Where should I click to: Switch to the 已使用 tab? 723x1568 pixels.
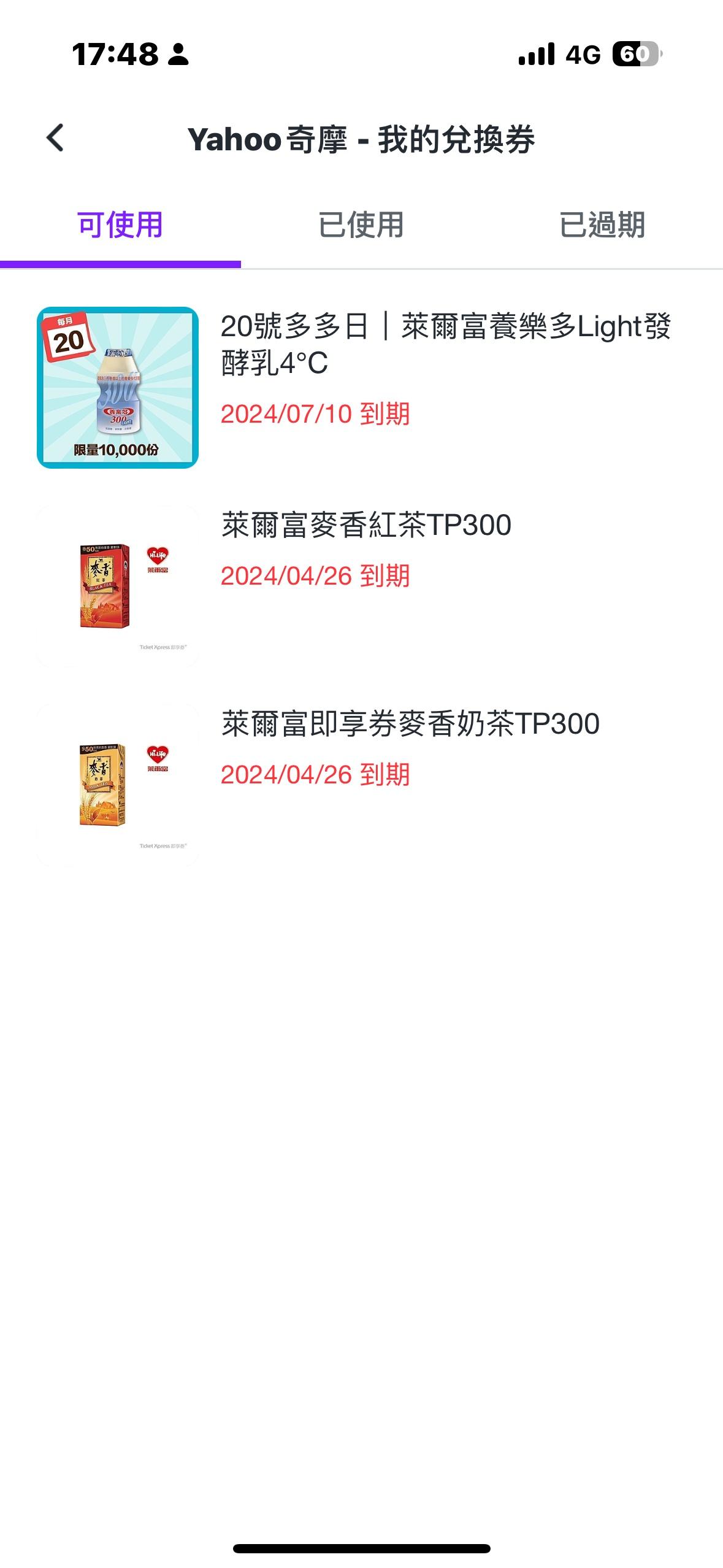361,225
